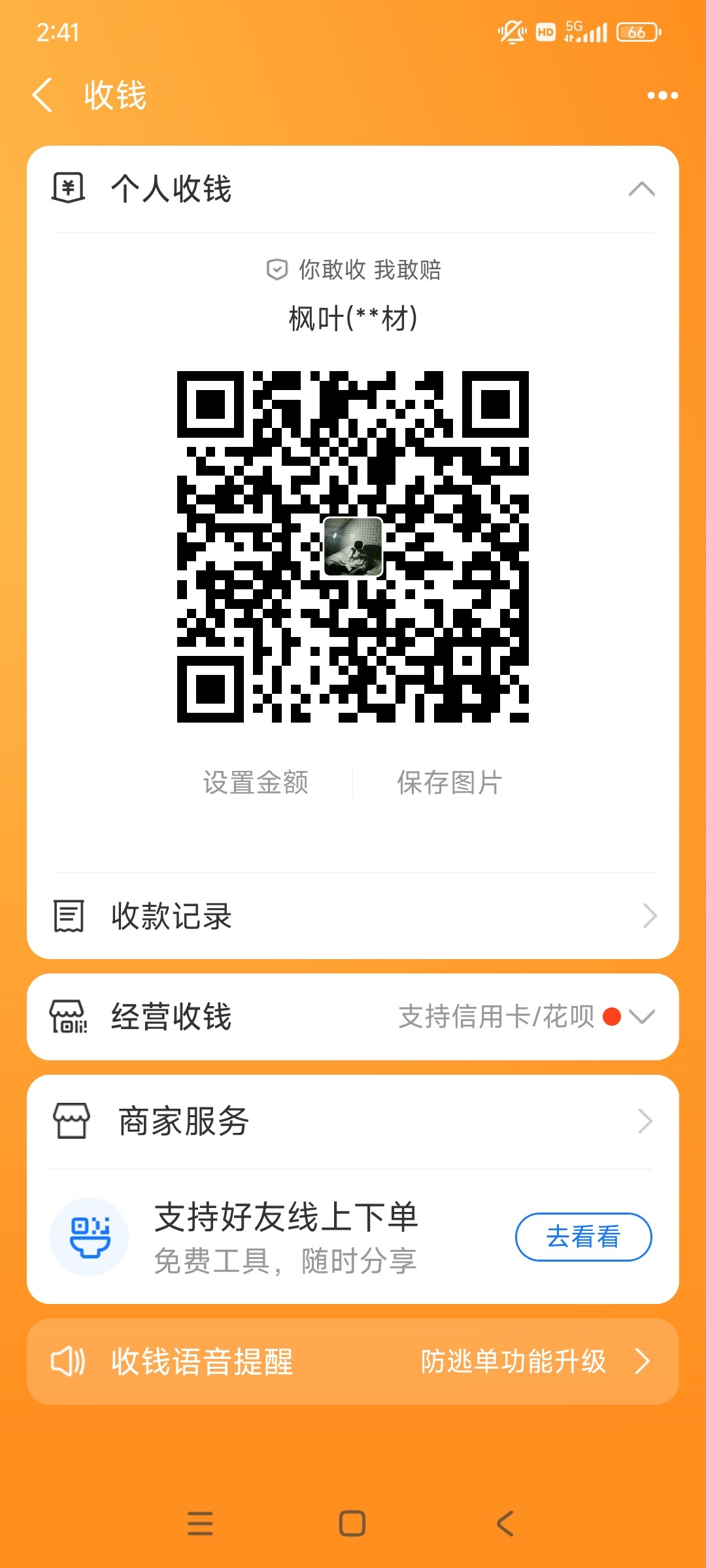Open recent apps from navigation bar
The width and height of the screenshot is (706, 1568).
pyautogui.click(x=200, y=1524)
